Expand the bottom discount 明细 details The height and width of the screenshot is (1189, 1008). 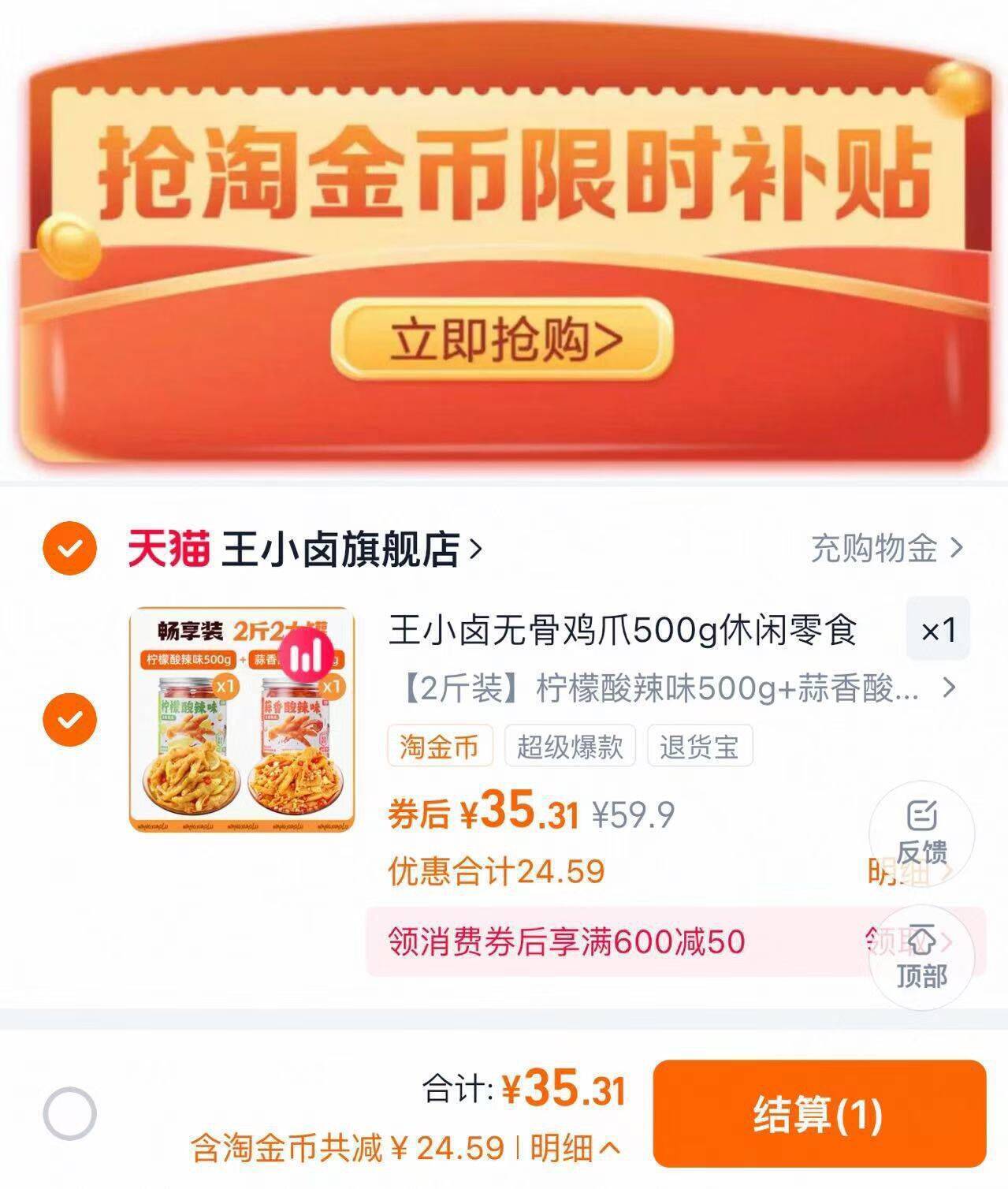[573, 1147]
